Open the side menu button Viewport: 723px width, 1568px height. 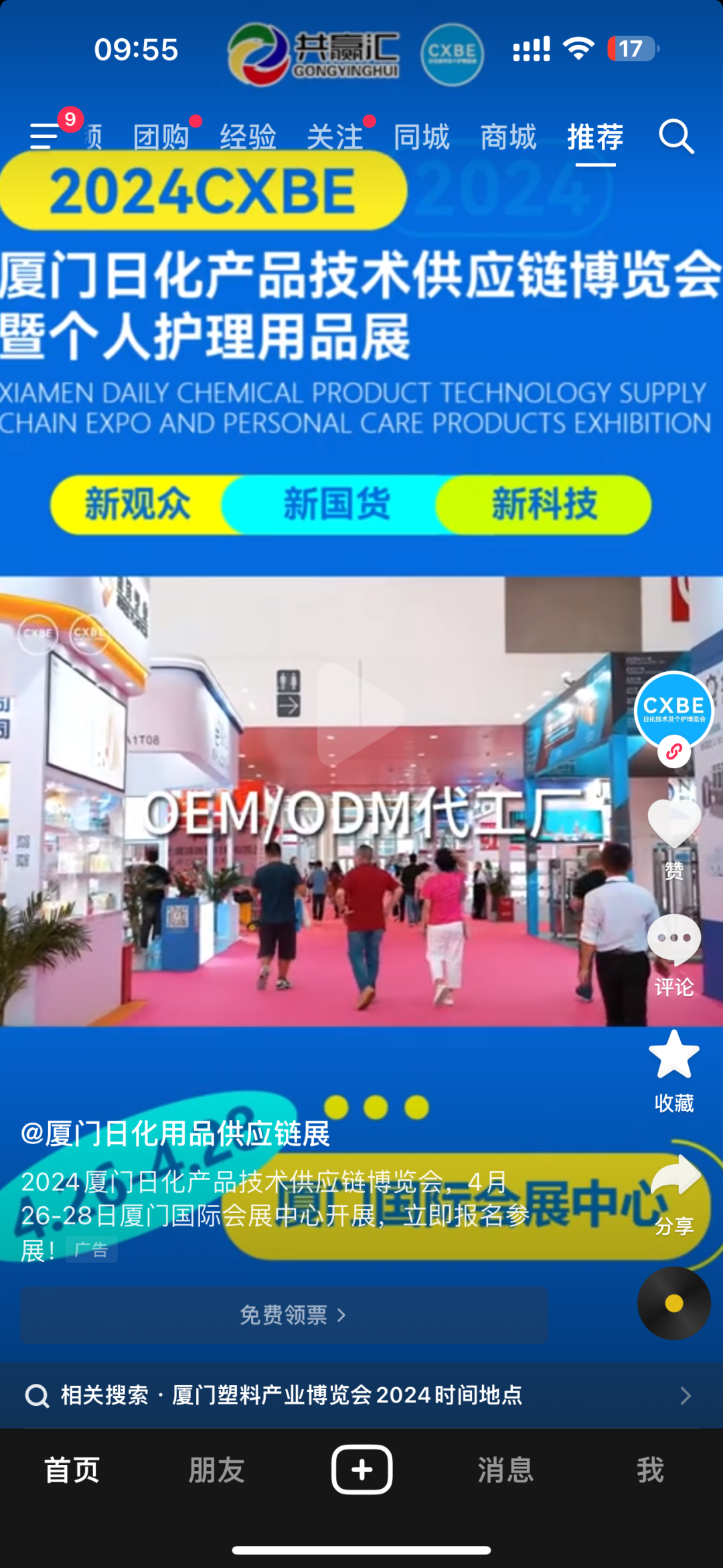(x=46, y=136)
